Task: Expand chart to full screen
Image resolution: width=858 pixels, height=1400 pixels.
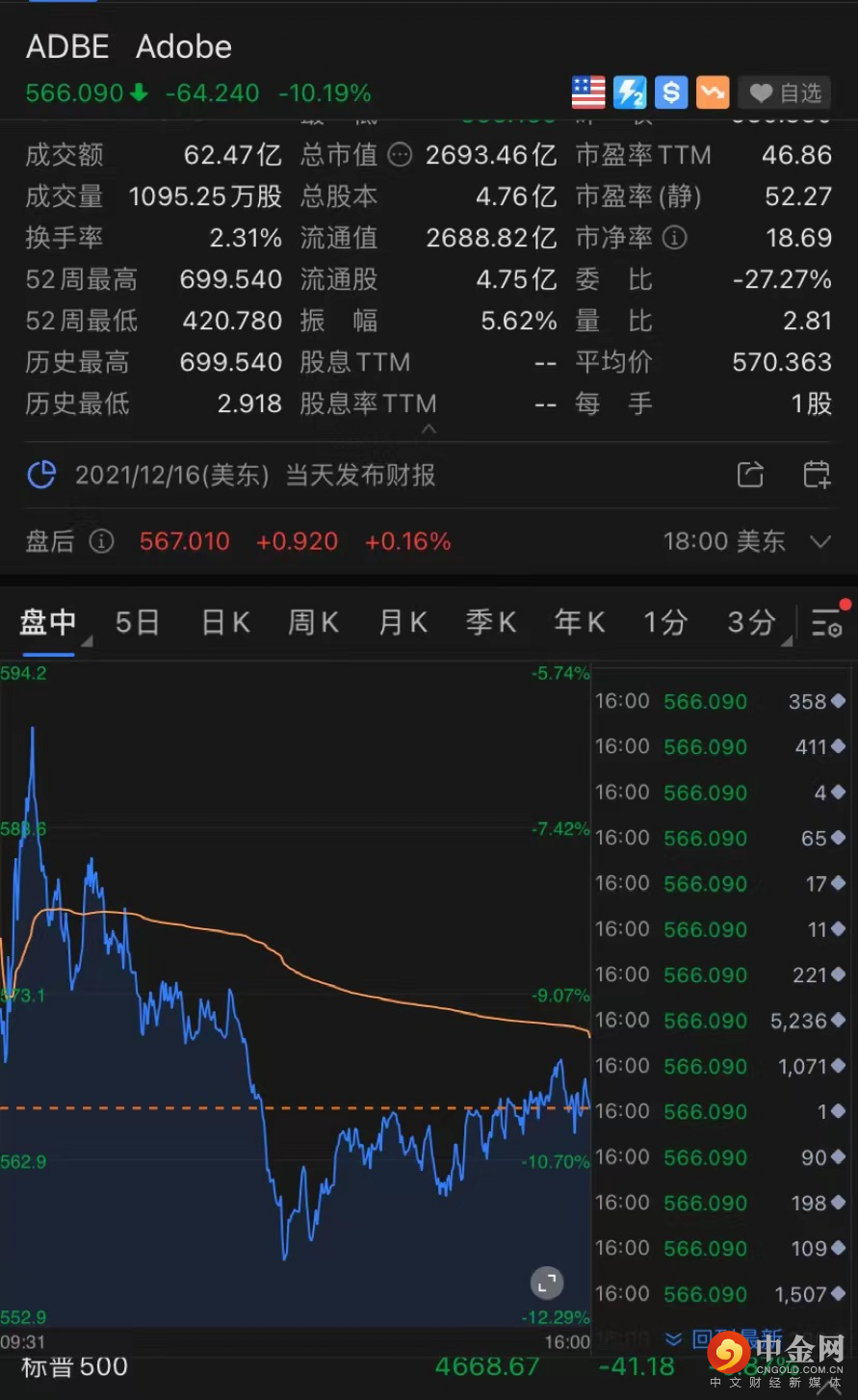Action: pos(547,1283)
